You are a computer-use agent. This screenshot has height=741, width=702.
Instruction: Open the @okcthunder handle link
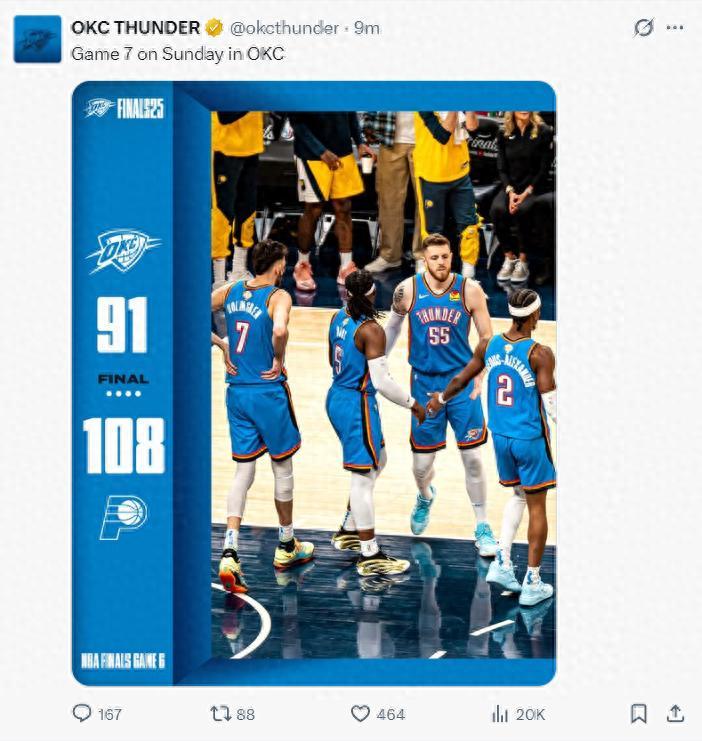286,28
